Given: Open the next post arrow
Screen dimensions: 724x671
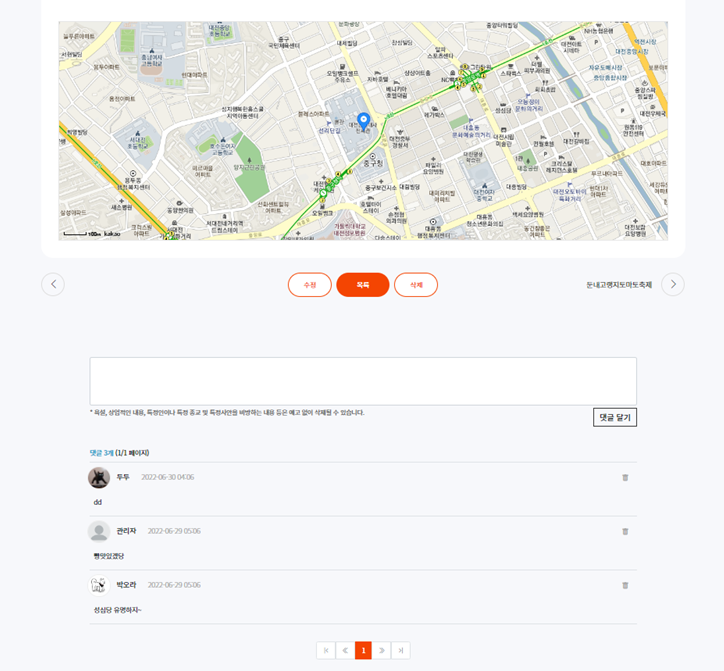Looking at the screenshot, I should tap(673, 284).
